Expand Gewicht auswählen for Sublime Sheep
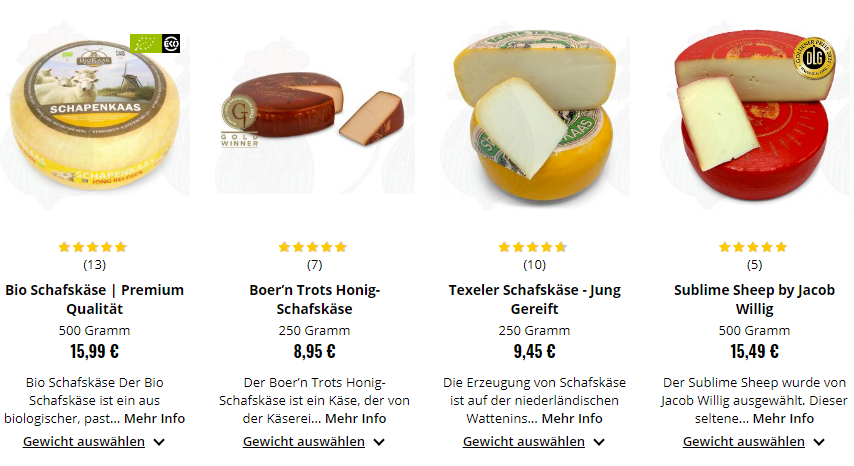Viewport: 854px width, 466px height. [754, 441]
